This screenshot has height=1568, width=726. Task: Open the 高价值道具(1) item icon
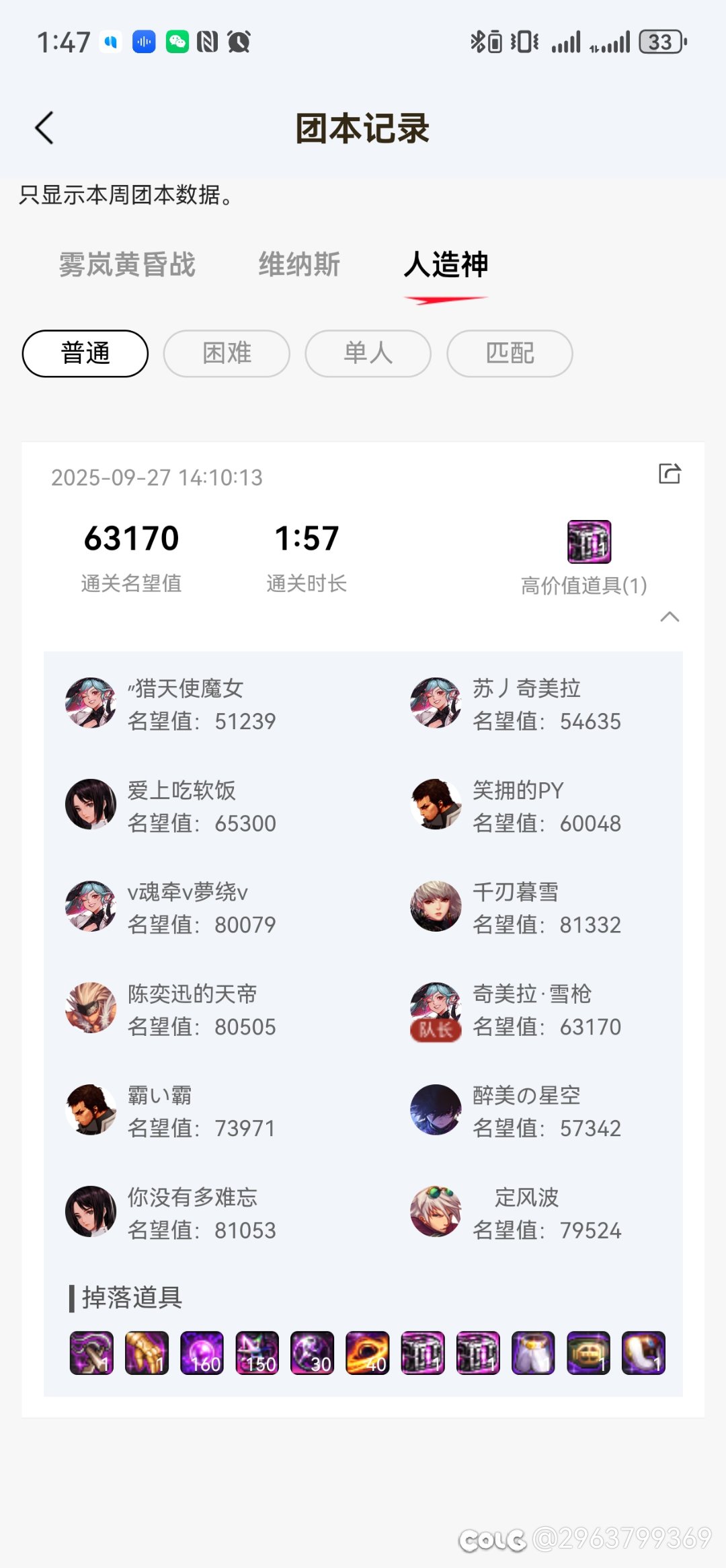tap(589, 542)
